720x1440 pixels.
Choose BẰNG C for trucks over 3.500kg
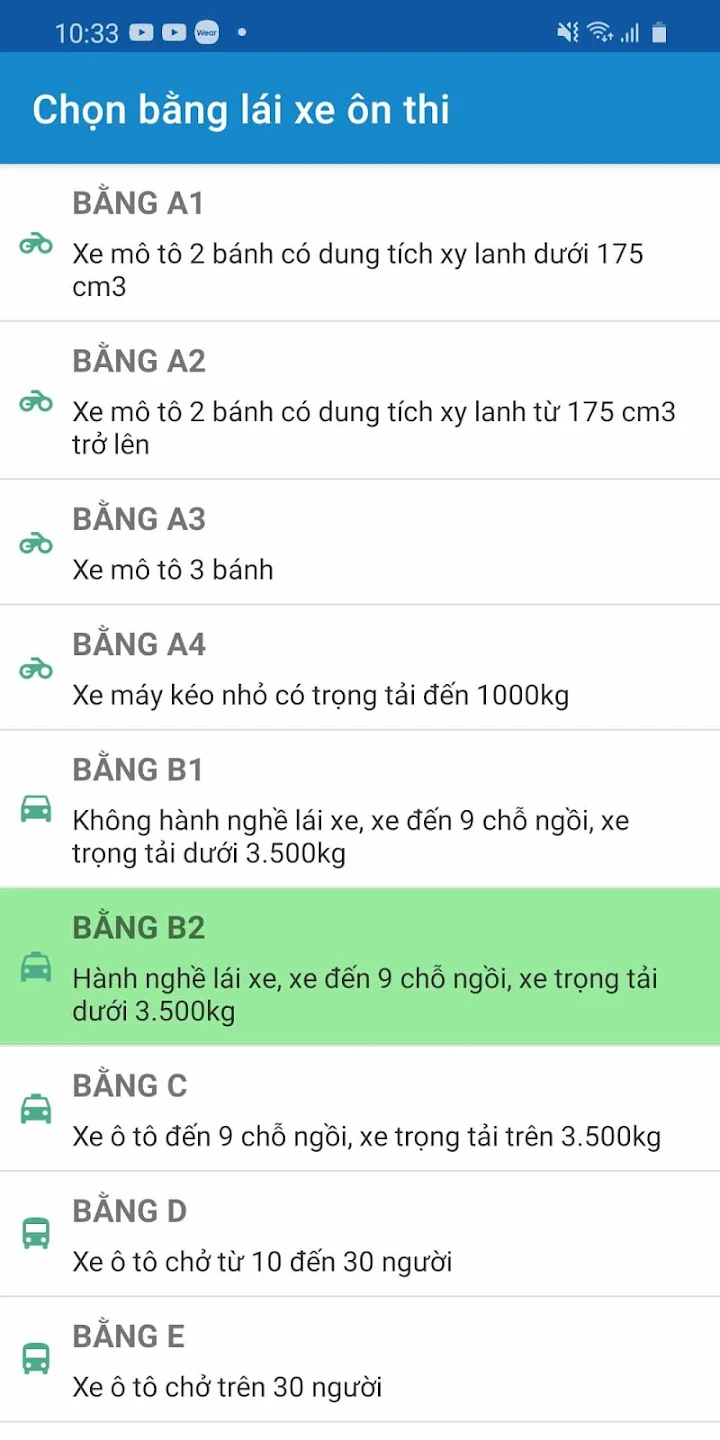(x=360, y=1109)
